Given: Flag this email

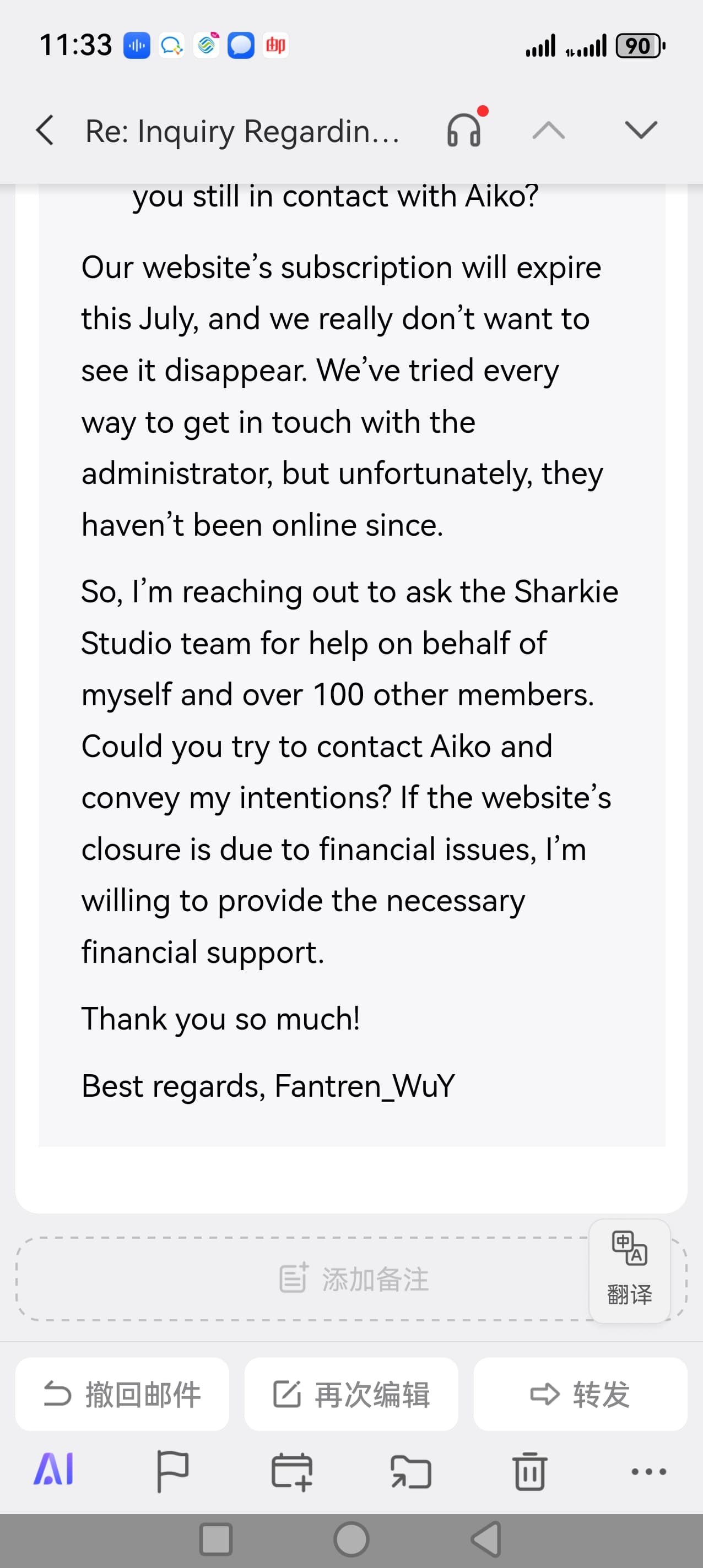Looking at the screenshot, I should point(172,1471).
